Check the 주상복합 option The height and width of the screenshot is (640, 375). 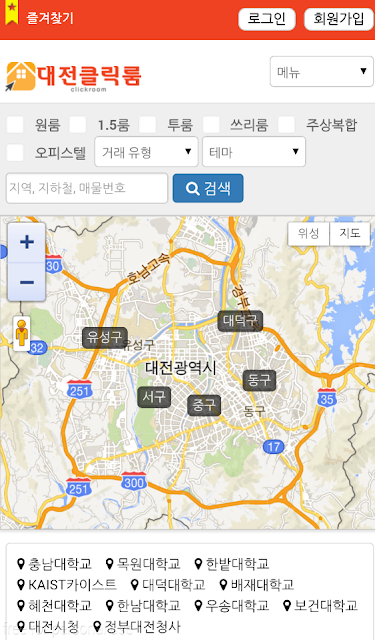point(287,124)
